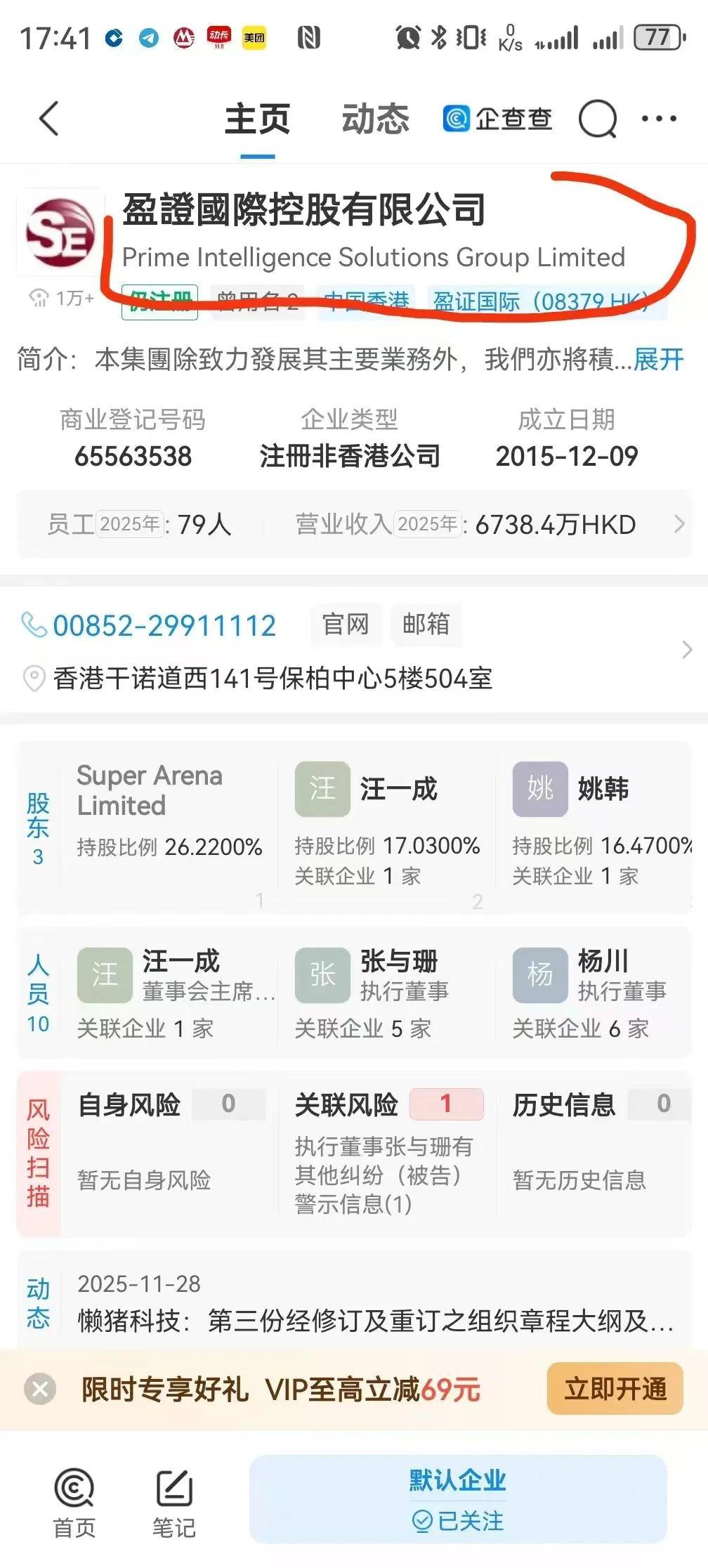Click the Bluetooth icon in the status bar
This screenshot has width=708, height=1568.
point(438,37)
